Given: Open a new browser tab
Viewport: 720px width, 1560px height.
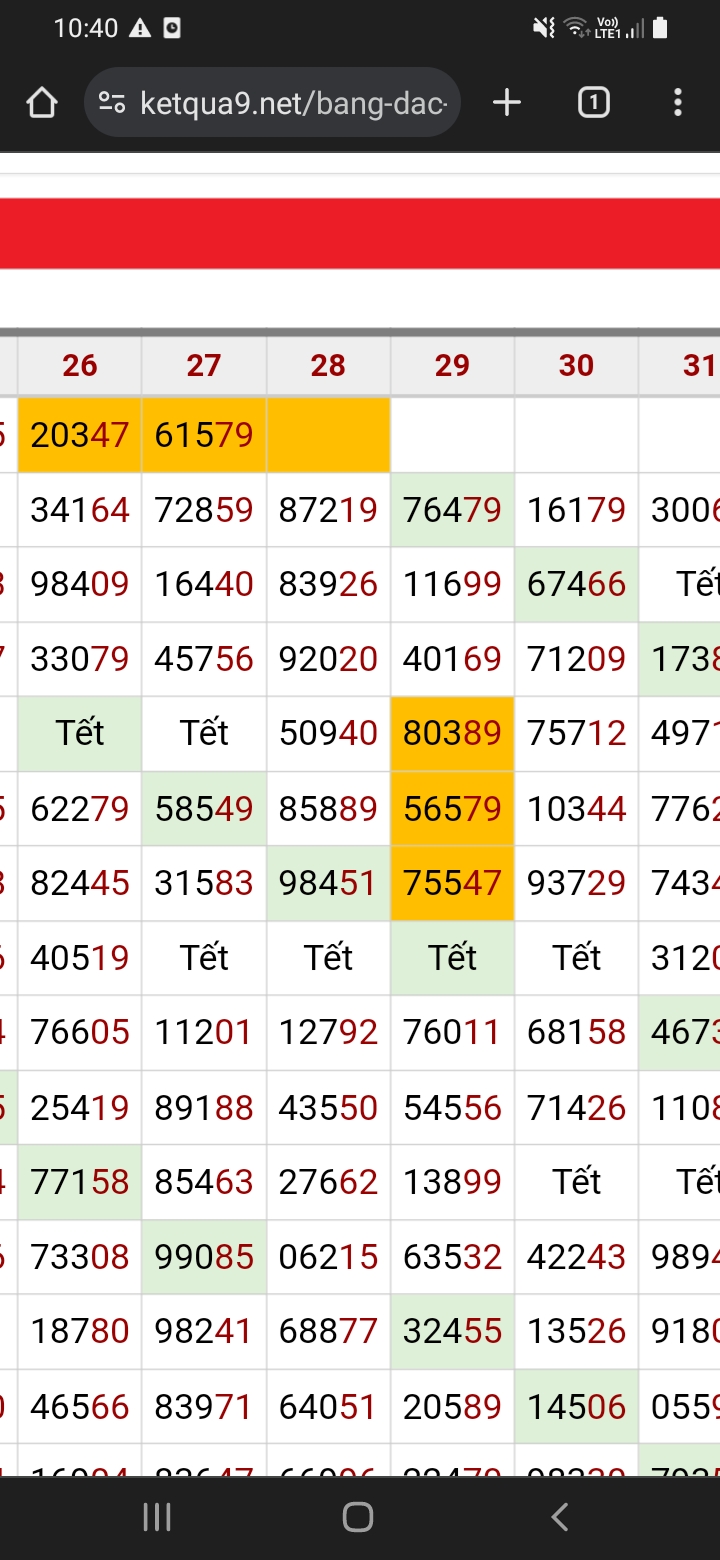Looking at the screenshot, I should point(507,102).
